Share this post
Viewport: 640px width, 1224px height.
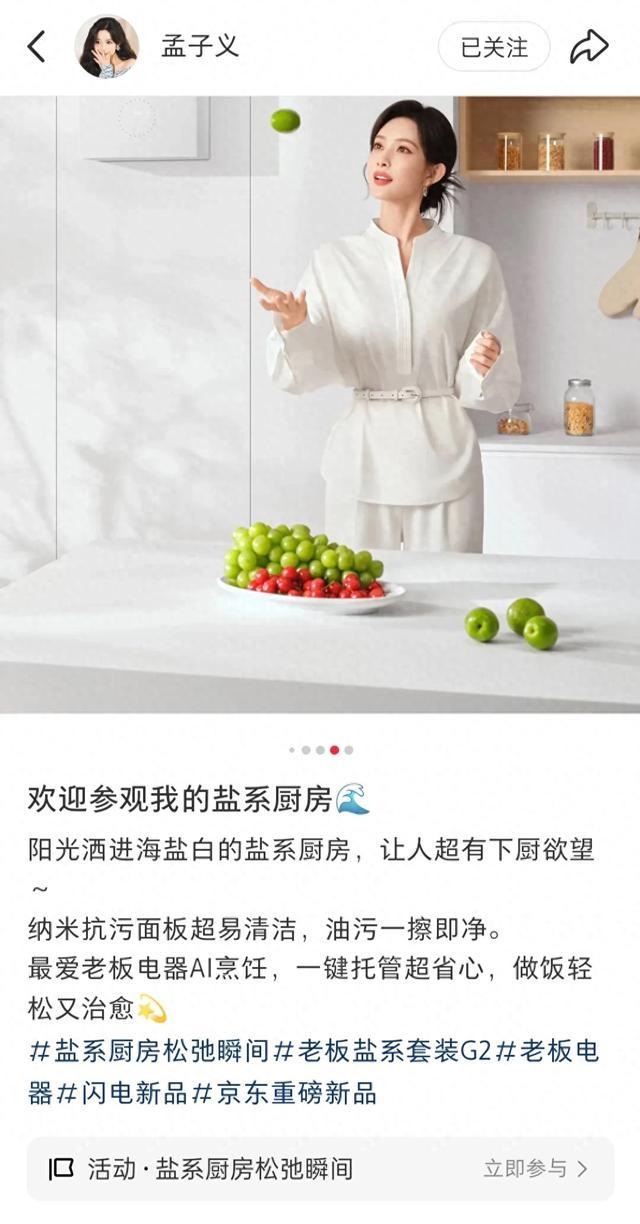coord(589,46)
